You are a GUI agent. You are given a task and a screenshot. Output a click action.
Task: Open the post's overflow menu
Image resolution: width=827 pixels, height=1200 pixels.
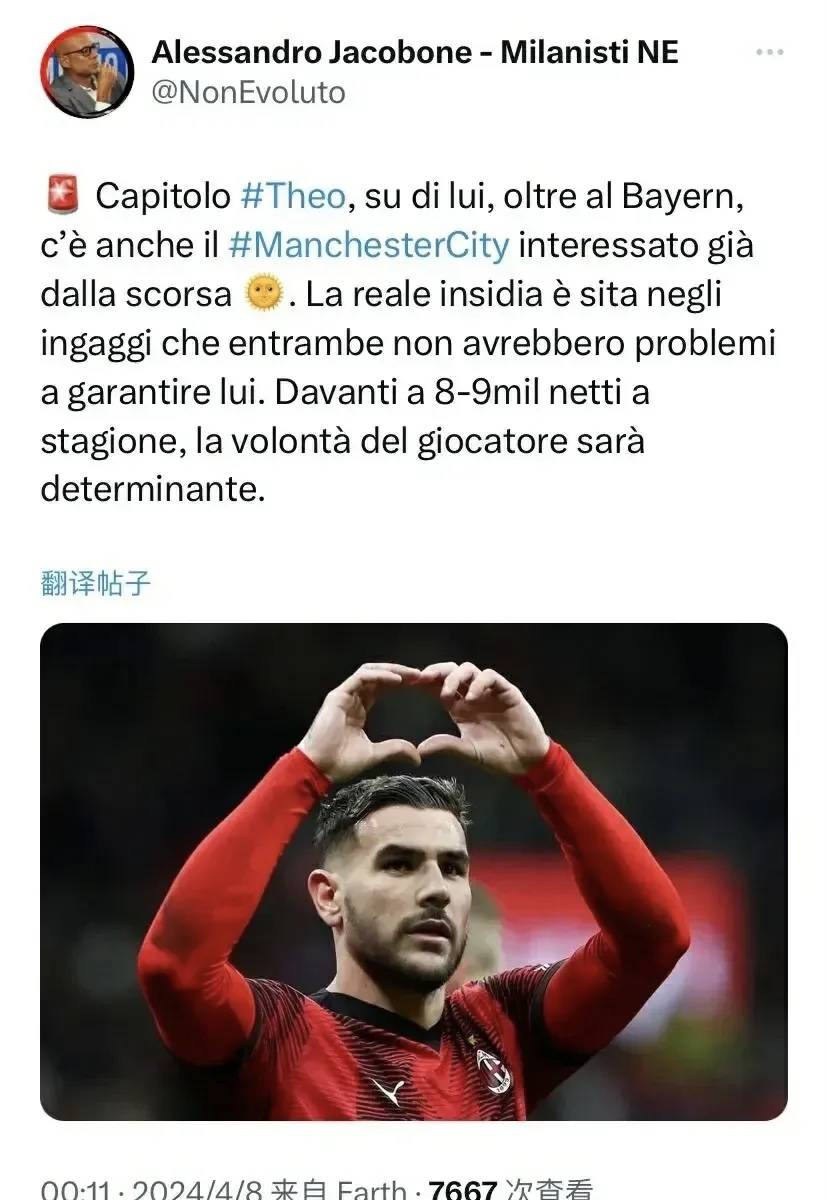769,53
